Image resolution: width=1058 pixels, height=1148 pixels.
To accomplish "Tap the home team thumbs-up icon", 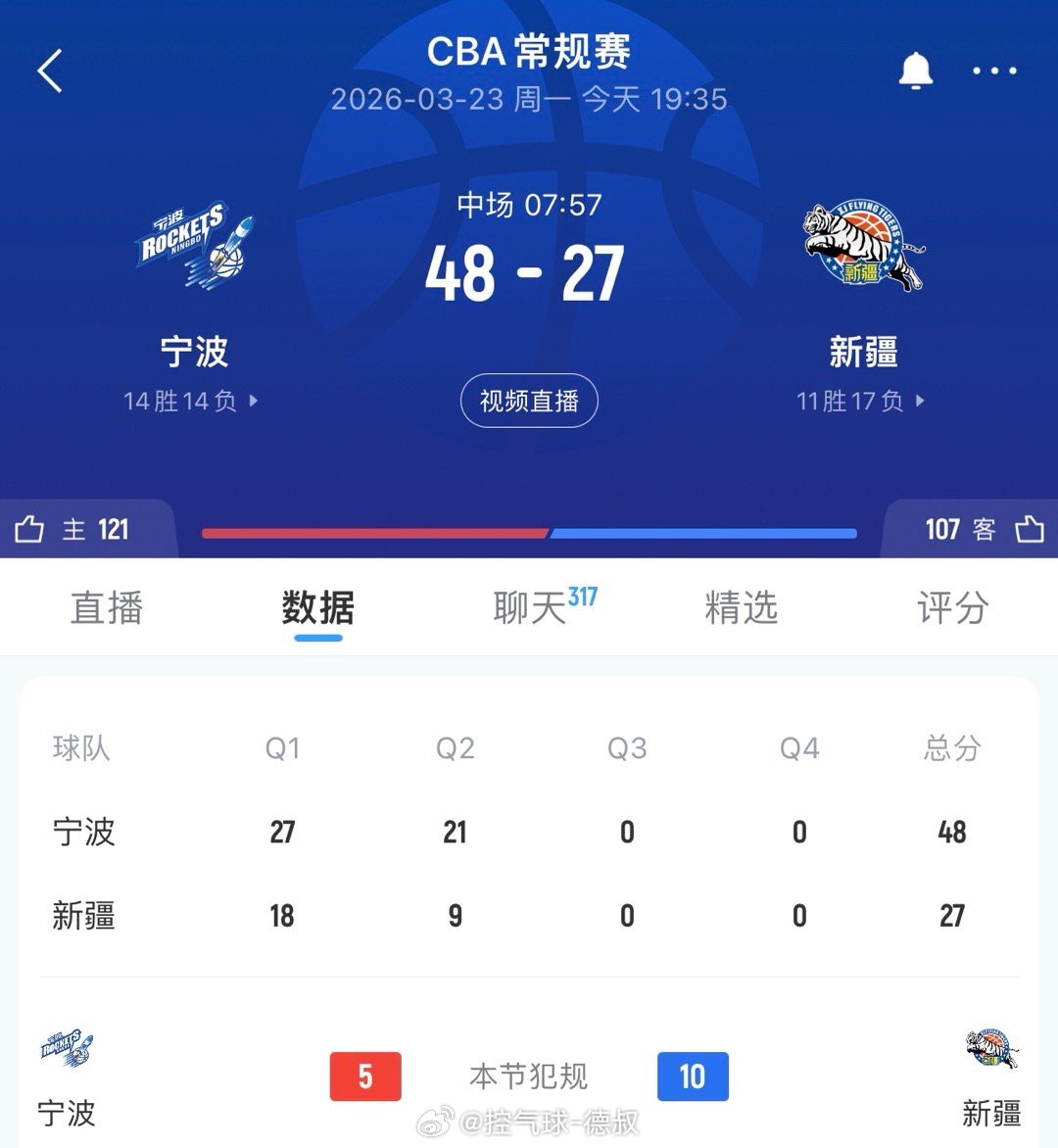I will [29, 530].
